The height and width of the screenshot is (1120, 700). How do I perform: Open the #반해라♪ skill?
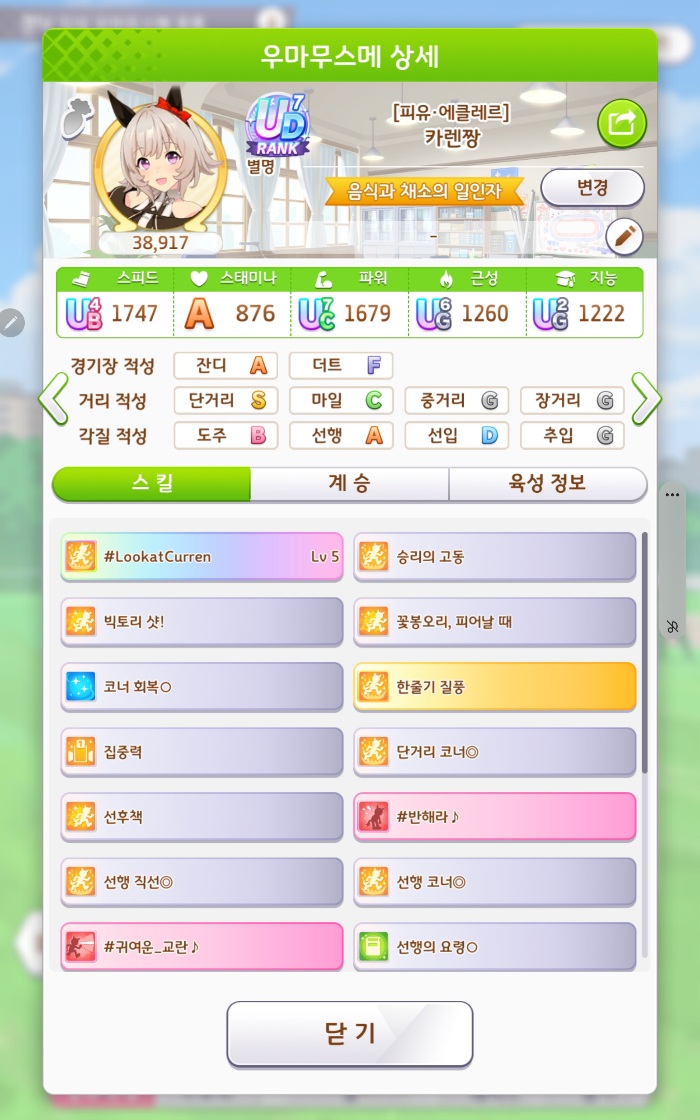pyautogui.click(x=495, y=817)
